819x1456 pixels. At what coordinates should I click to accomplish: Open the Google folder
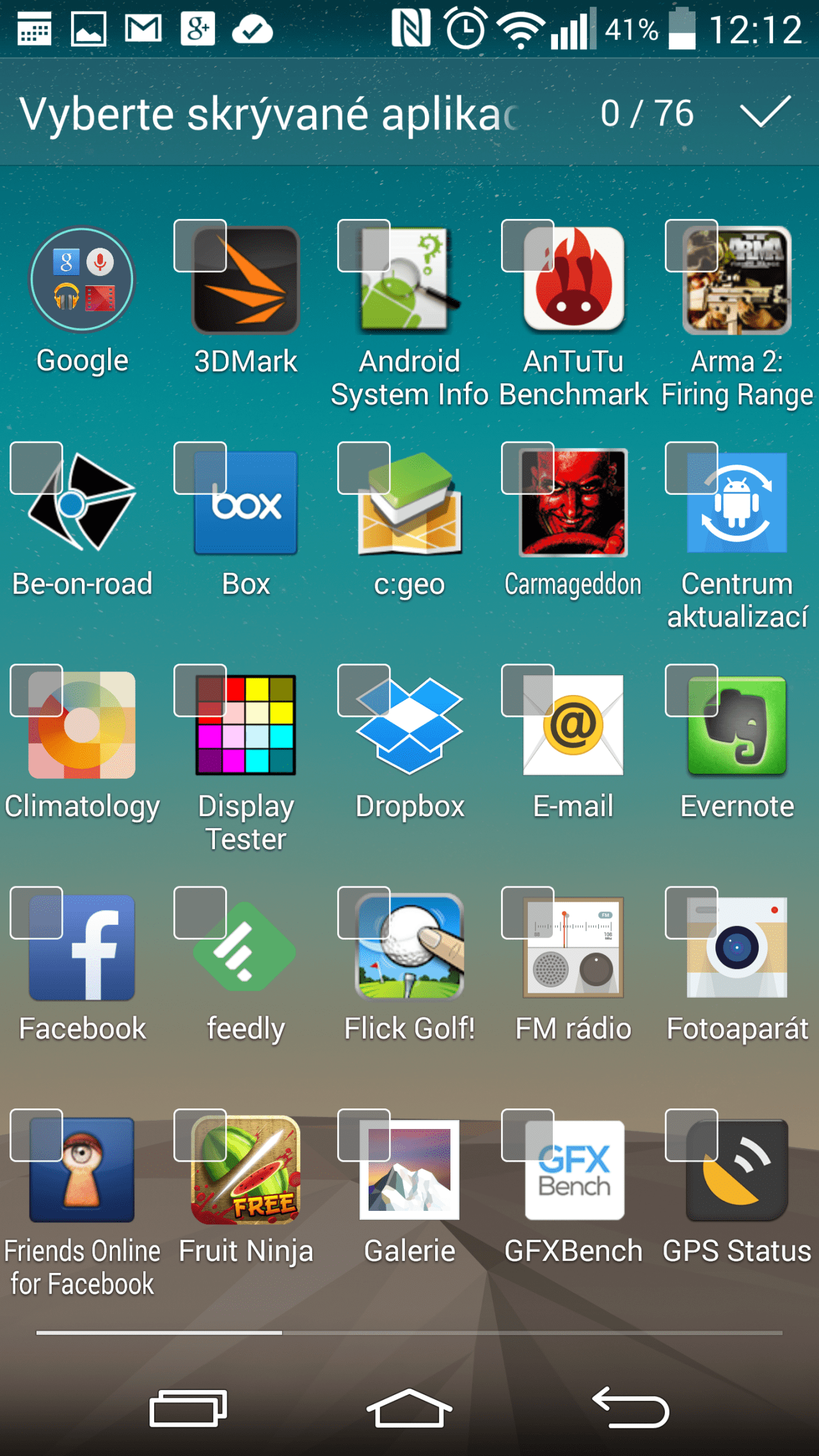82,280
